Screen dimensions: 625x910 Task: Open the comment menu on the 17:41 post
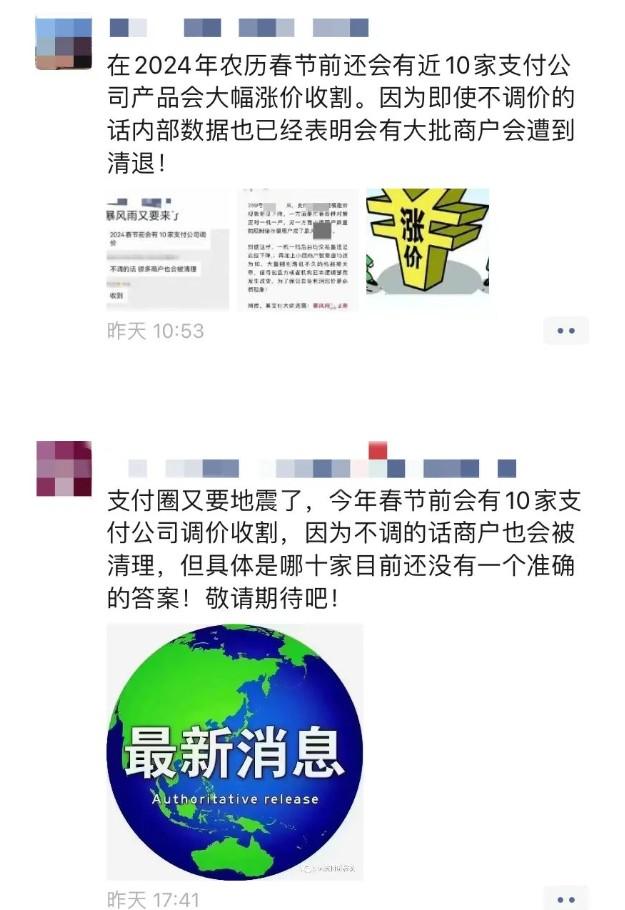click(x=566, y=898)
